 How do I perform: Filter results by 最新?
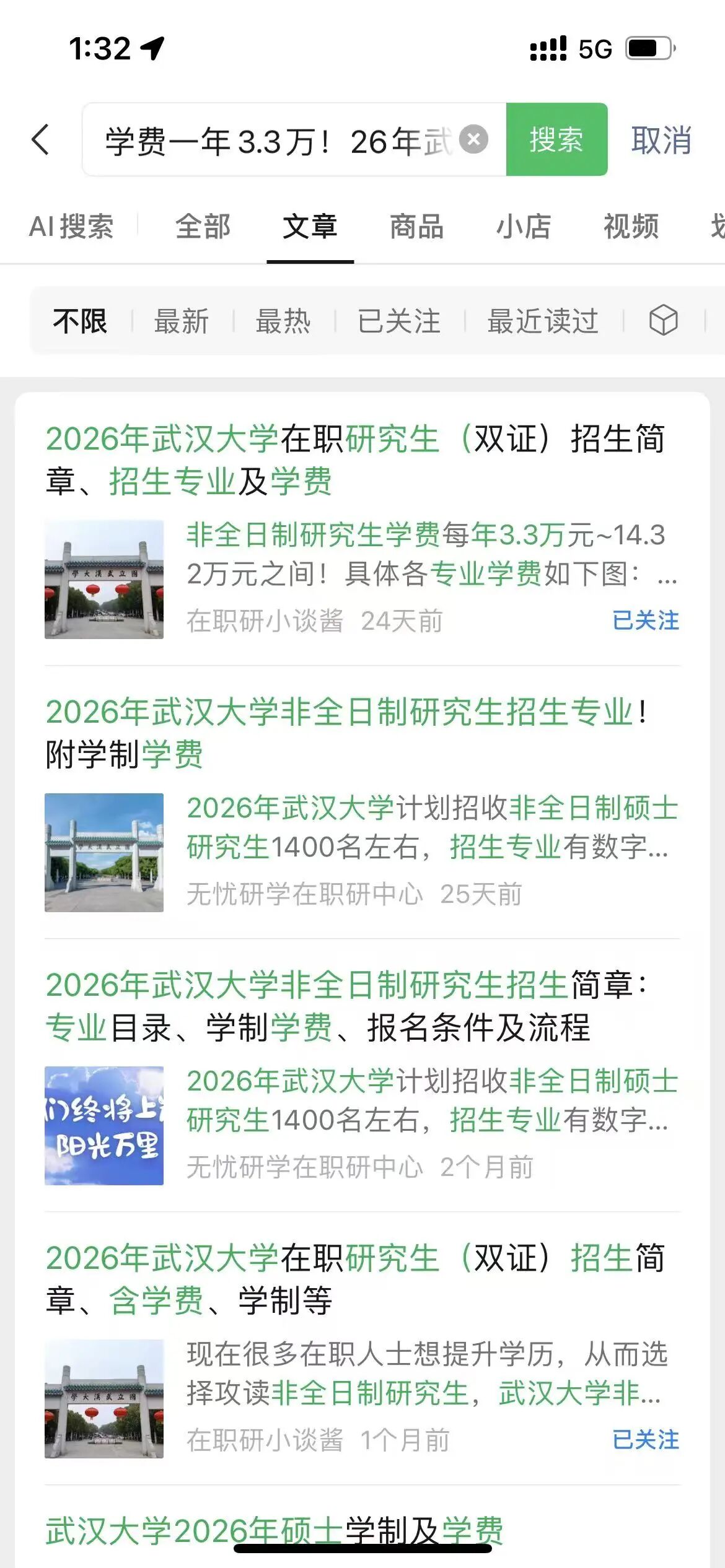[182, 321]
